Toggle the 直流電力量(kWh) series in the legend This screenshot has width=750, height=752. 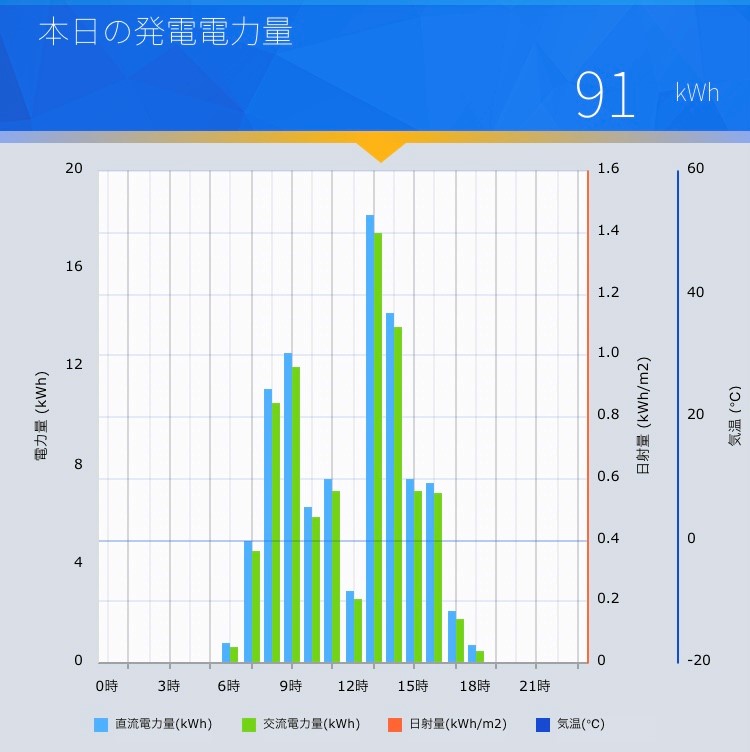pyautogui.click(x=153, y=724)
